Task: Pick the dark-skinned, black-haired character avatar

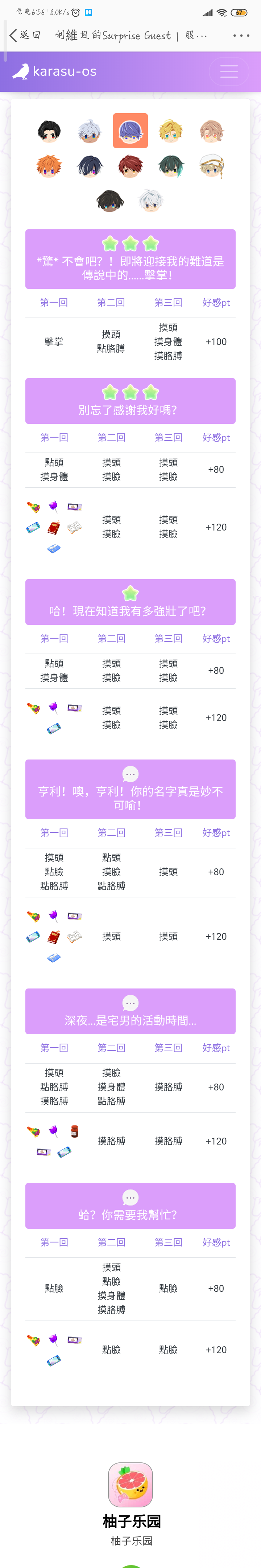Action: tap(110, 200)
